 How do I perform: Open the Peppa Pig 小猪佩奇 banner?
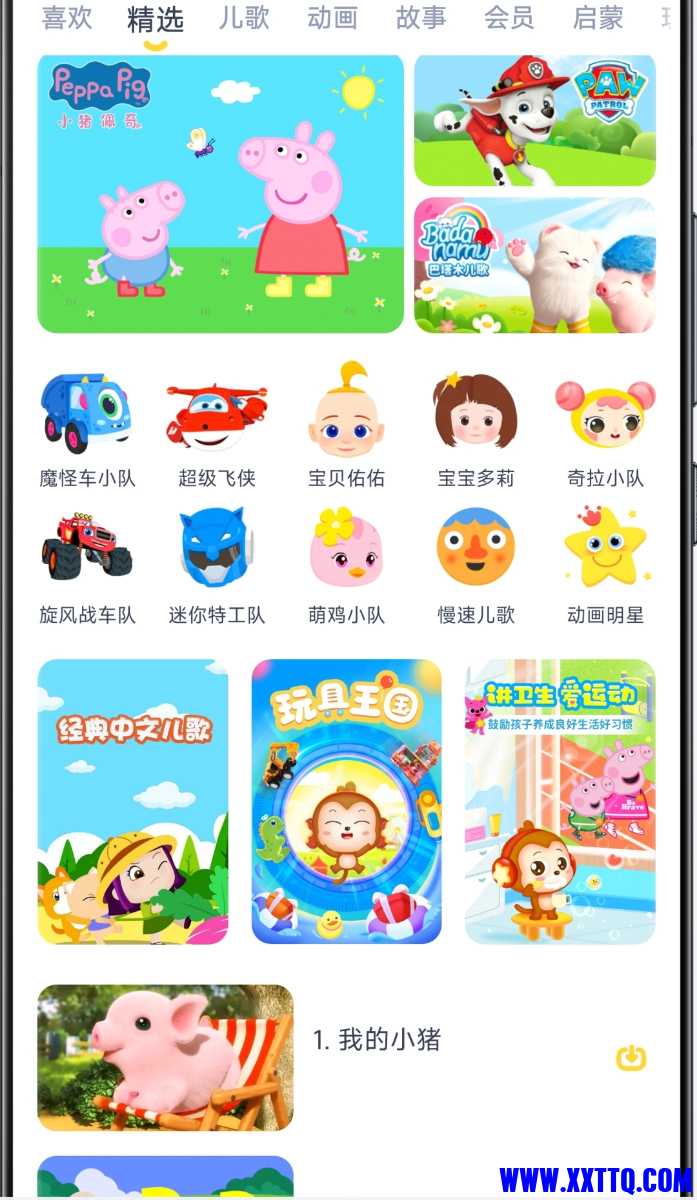(x=220, y=193)
